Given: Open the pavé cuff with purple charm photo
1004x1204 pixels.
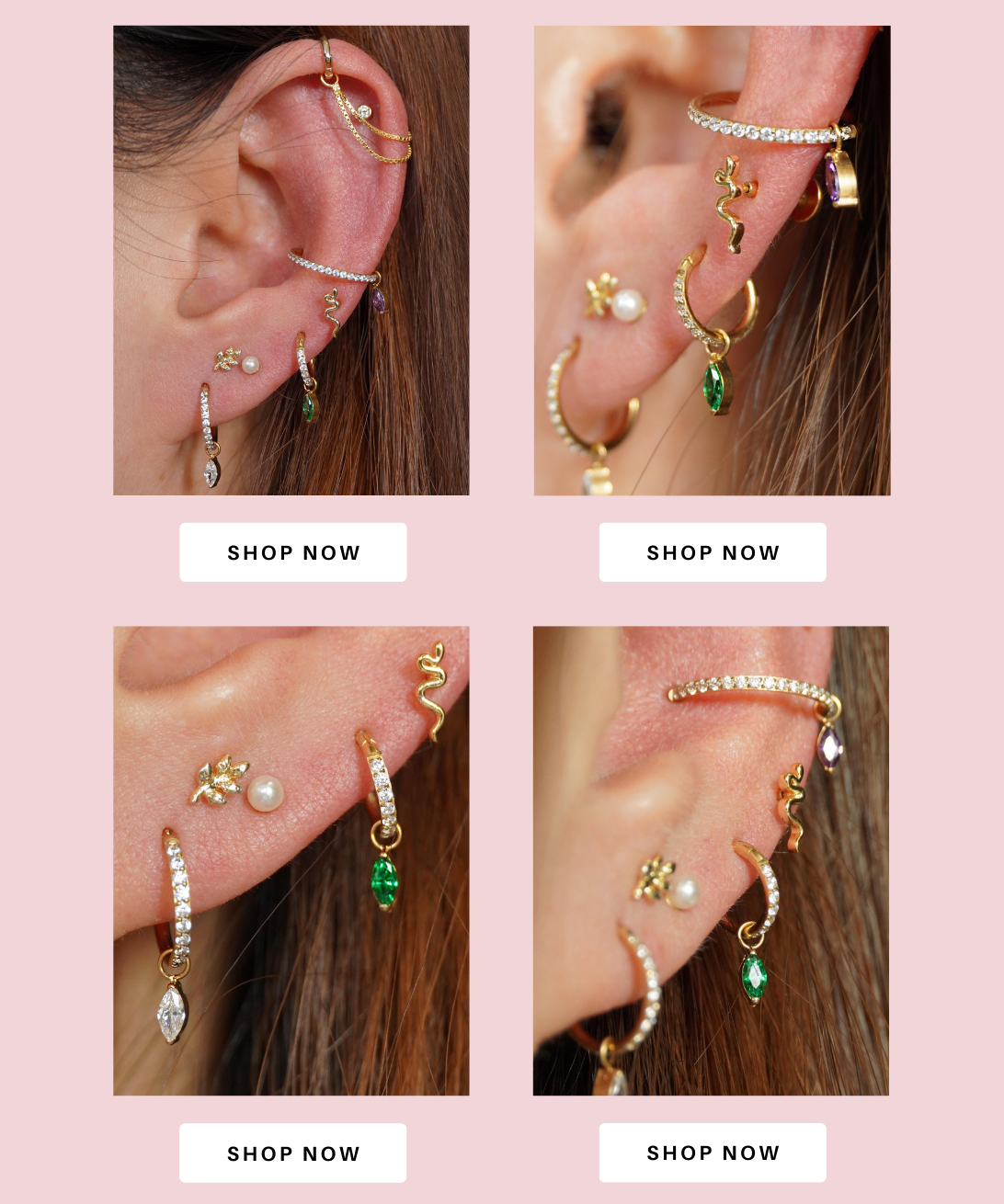Looking at the screenshot, I should click(x=711, y=860).
